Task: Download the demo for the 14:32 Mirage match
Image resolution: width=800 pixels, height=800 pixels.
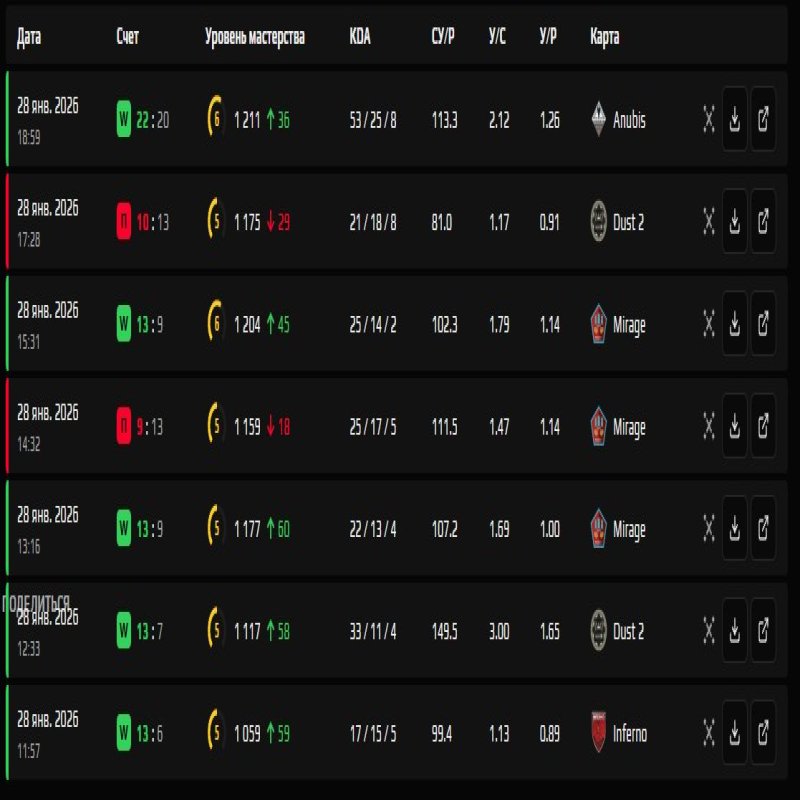Action: tap(734, 427)
